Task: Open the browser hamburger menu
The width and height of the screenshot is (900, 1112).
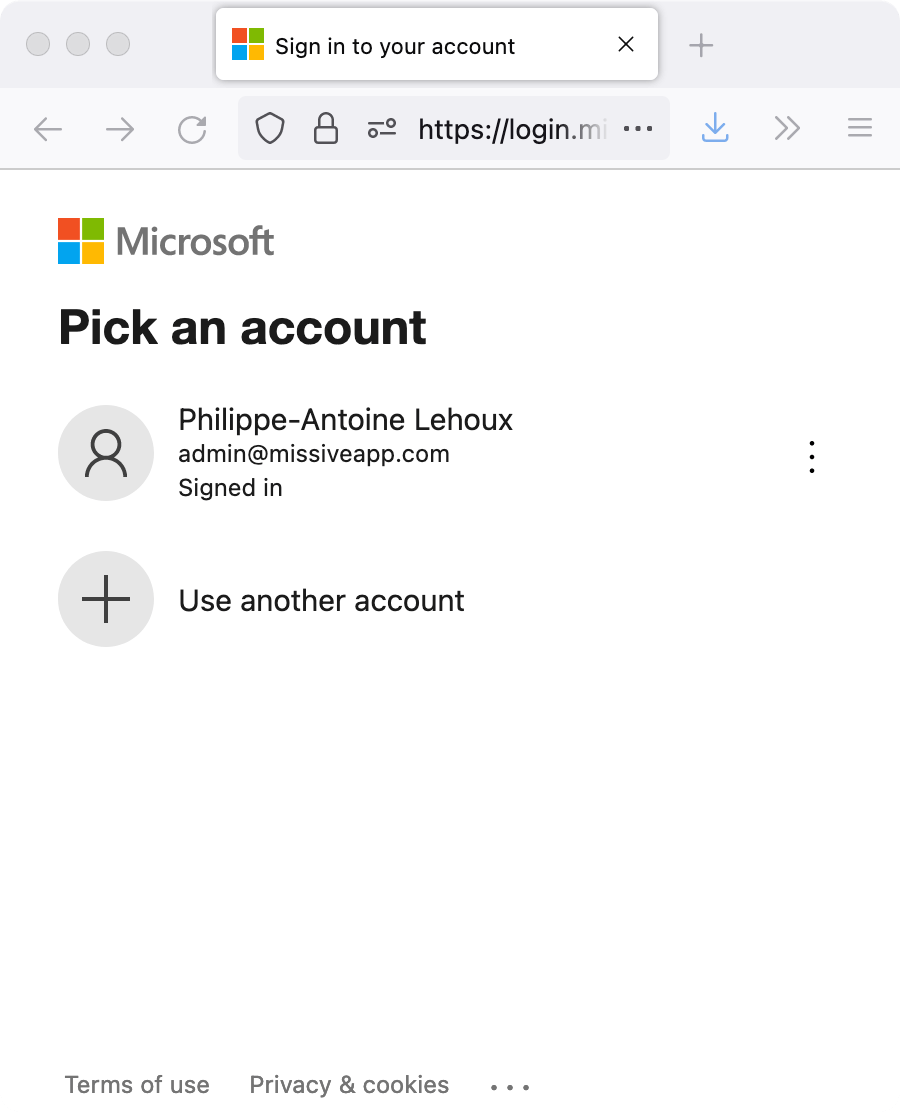Action: point(859,128)
